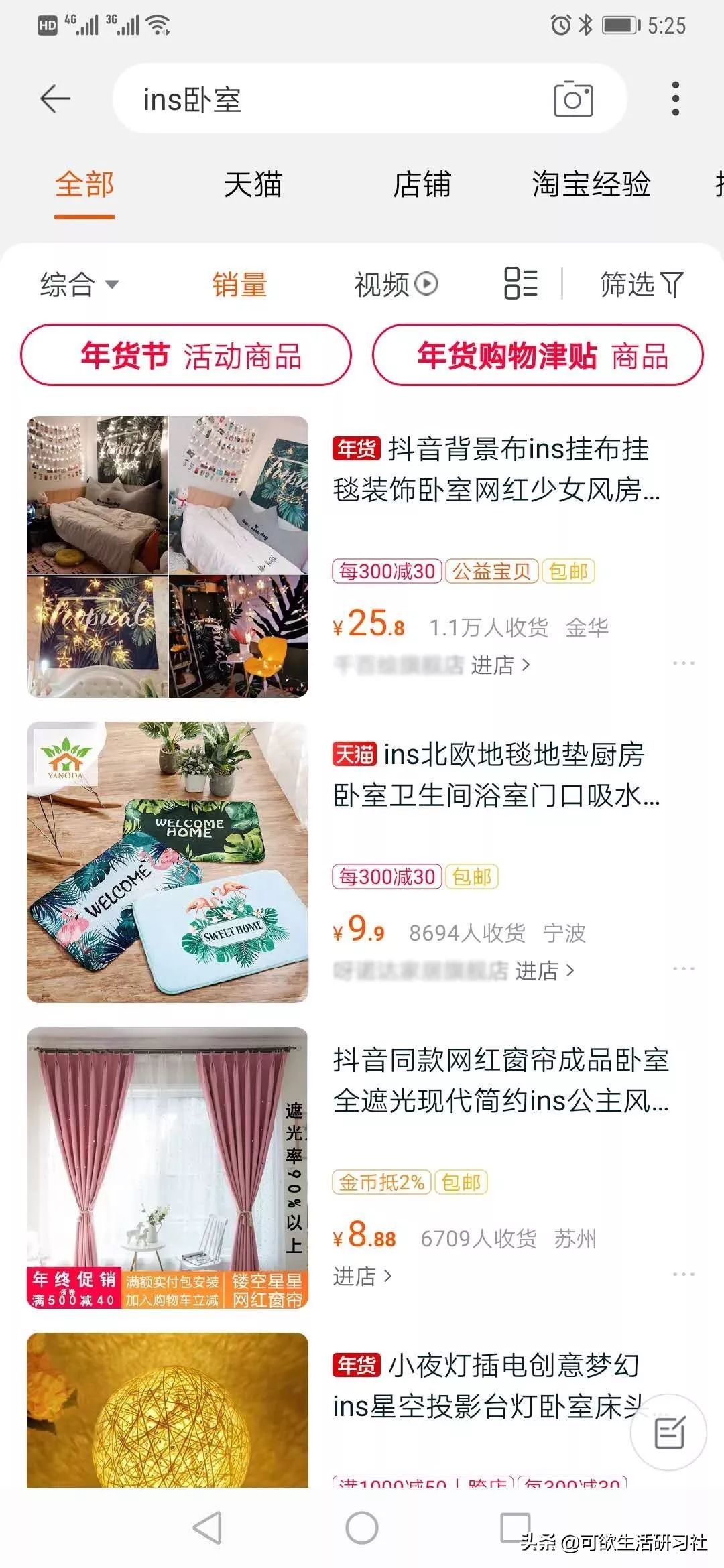Viewport: 724px width, 1568px height.
Task: Play videos using the 视频 play icon
Action: pos(396,283)
